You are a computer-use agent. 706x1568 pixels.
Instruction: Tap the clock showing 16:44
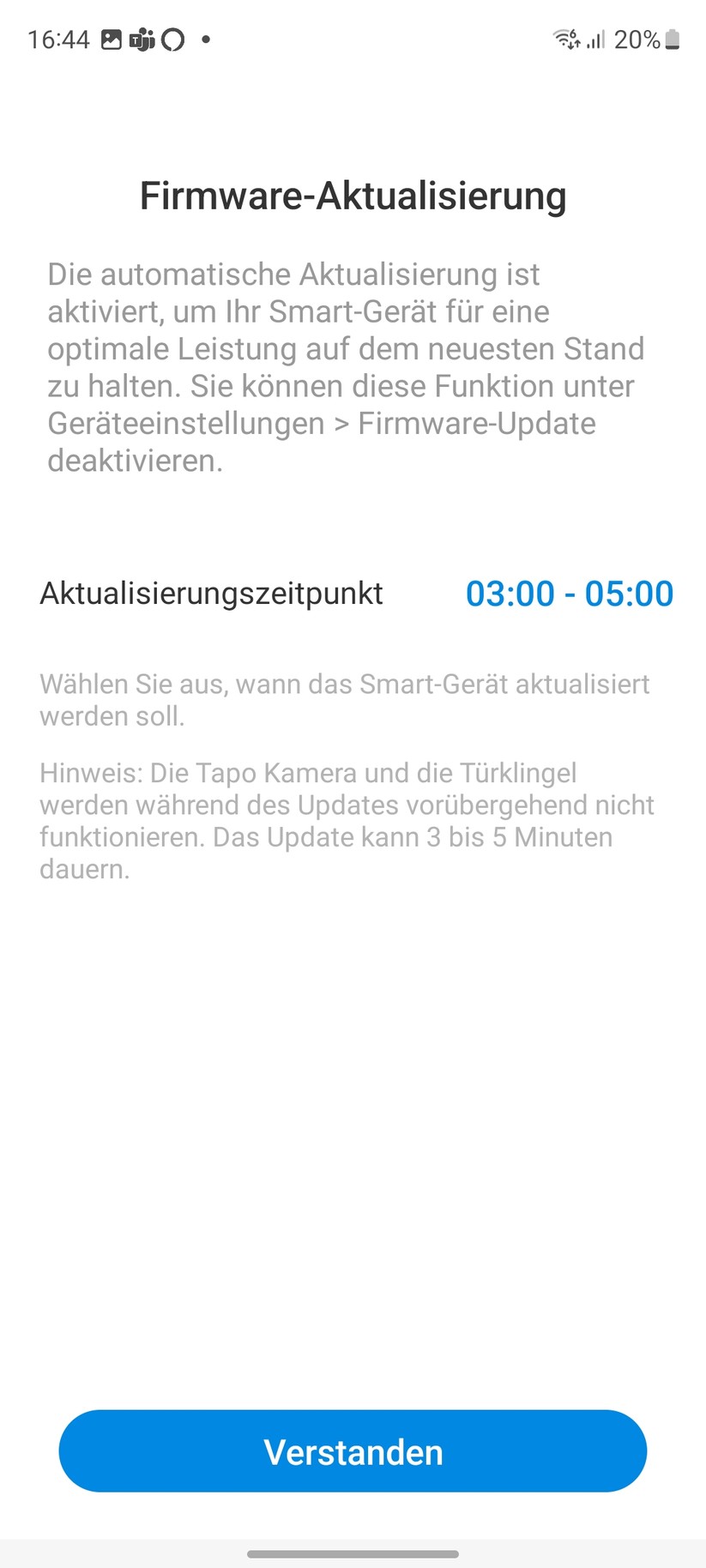click(59, 39)
